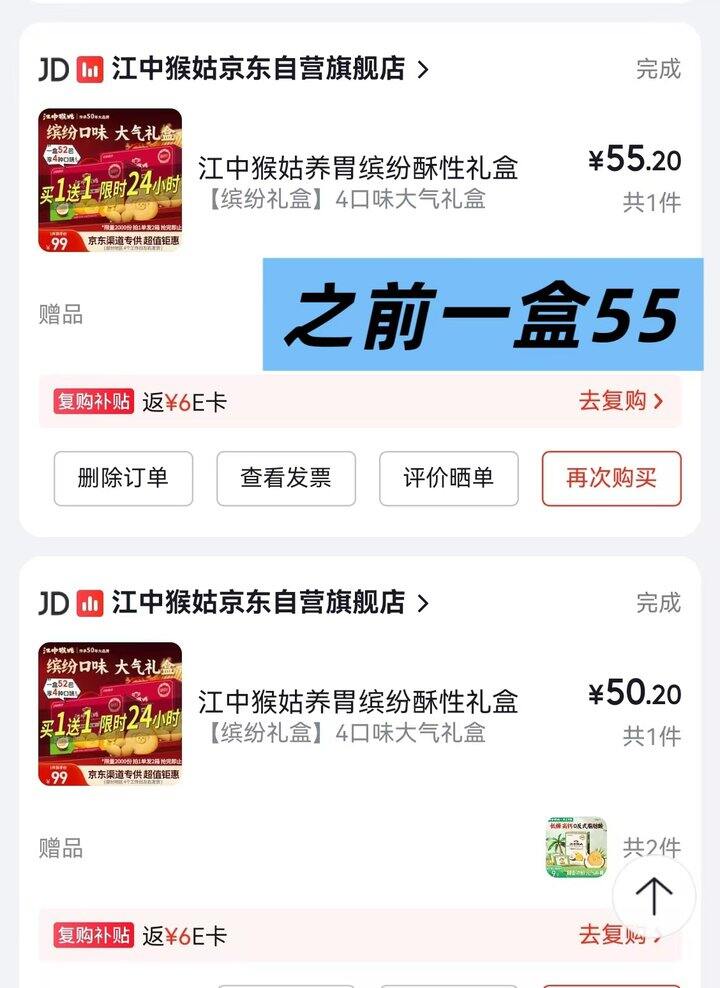View the invoice via 查看发票

click(285, 478)
